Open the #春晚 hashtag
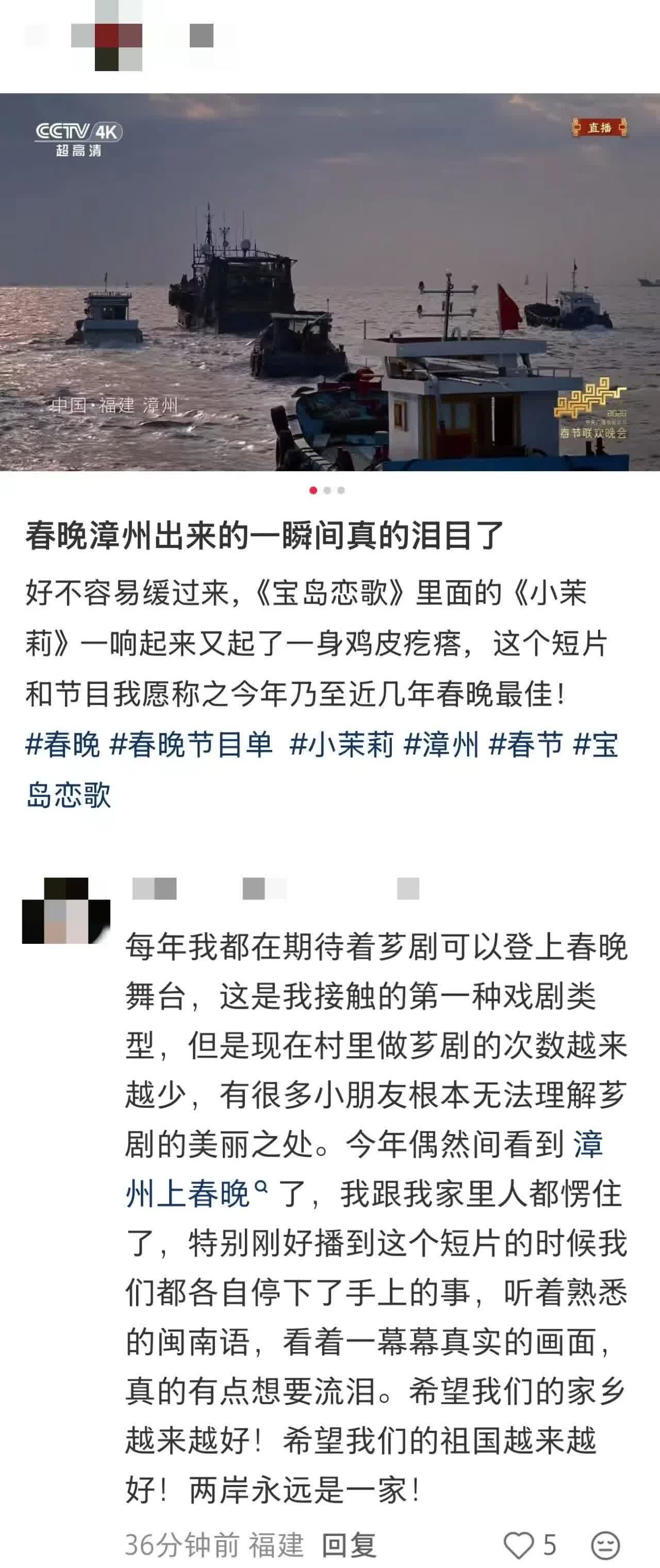 [x=63, y=744]
